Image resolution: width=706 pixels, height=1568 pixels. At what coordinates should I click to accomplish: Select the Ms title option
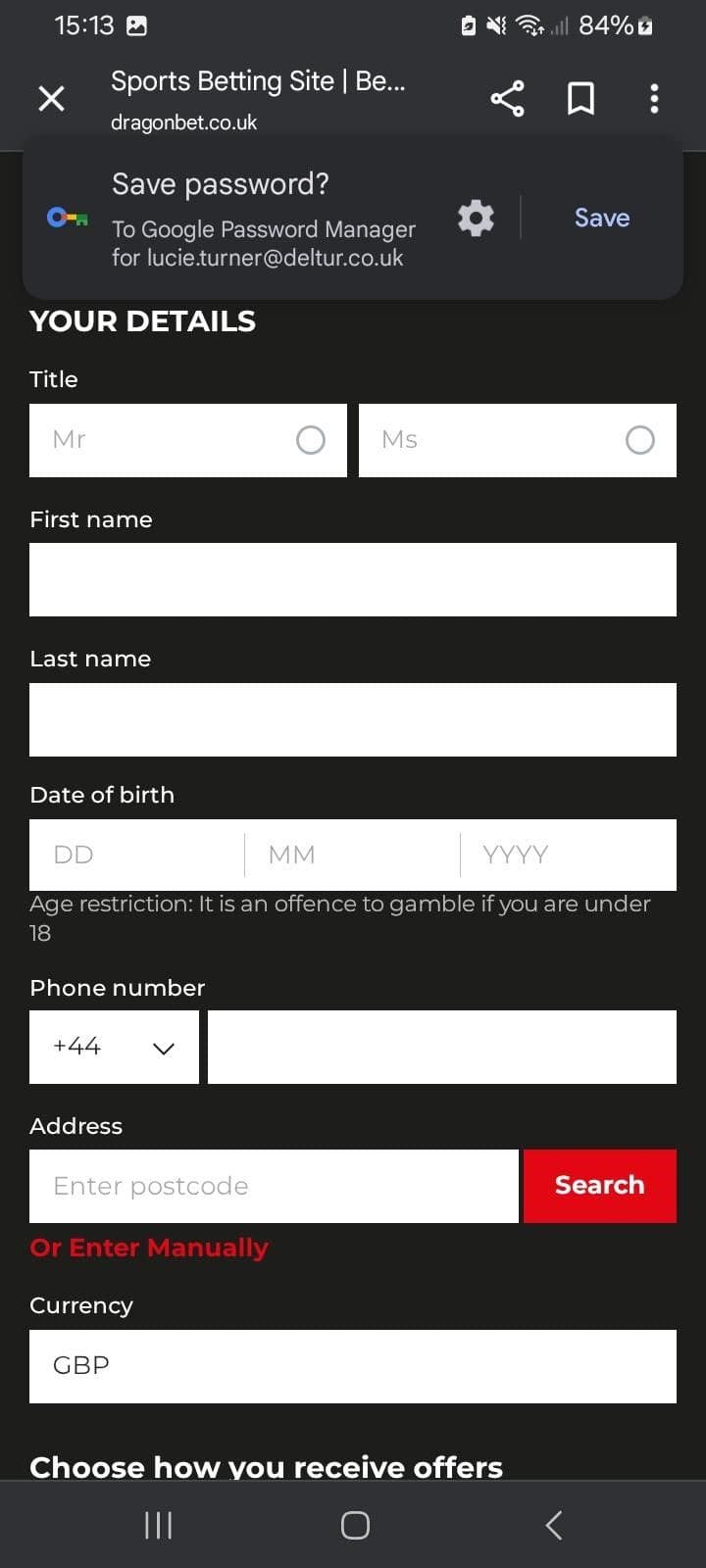[x=517, y=439]
